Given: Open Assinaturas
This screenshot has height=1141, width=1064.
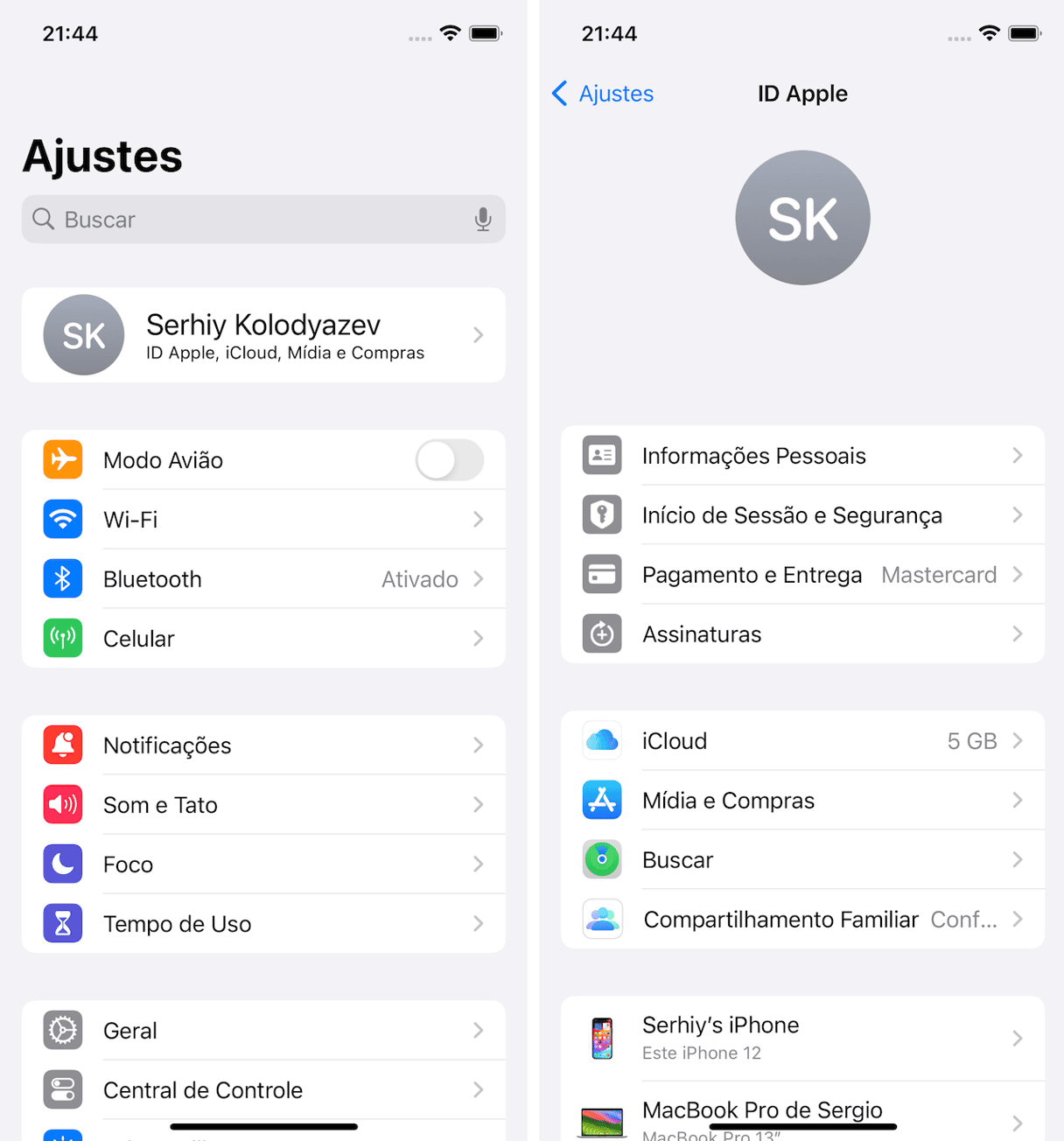Looking at the screenshot, I should click(x=802, y=634).
